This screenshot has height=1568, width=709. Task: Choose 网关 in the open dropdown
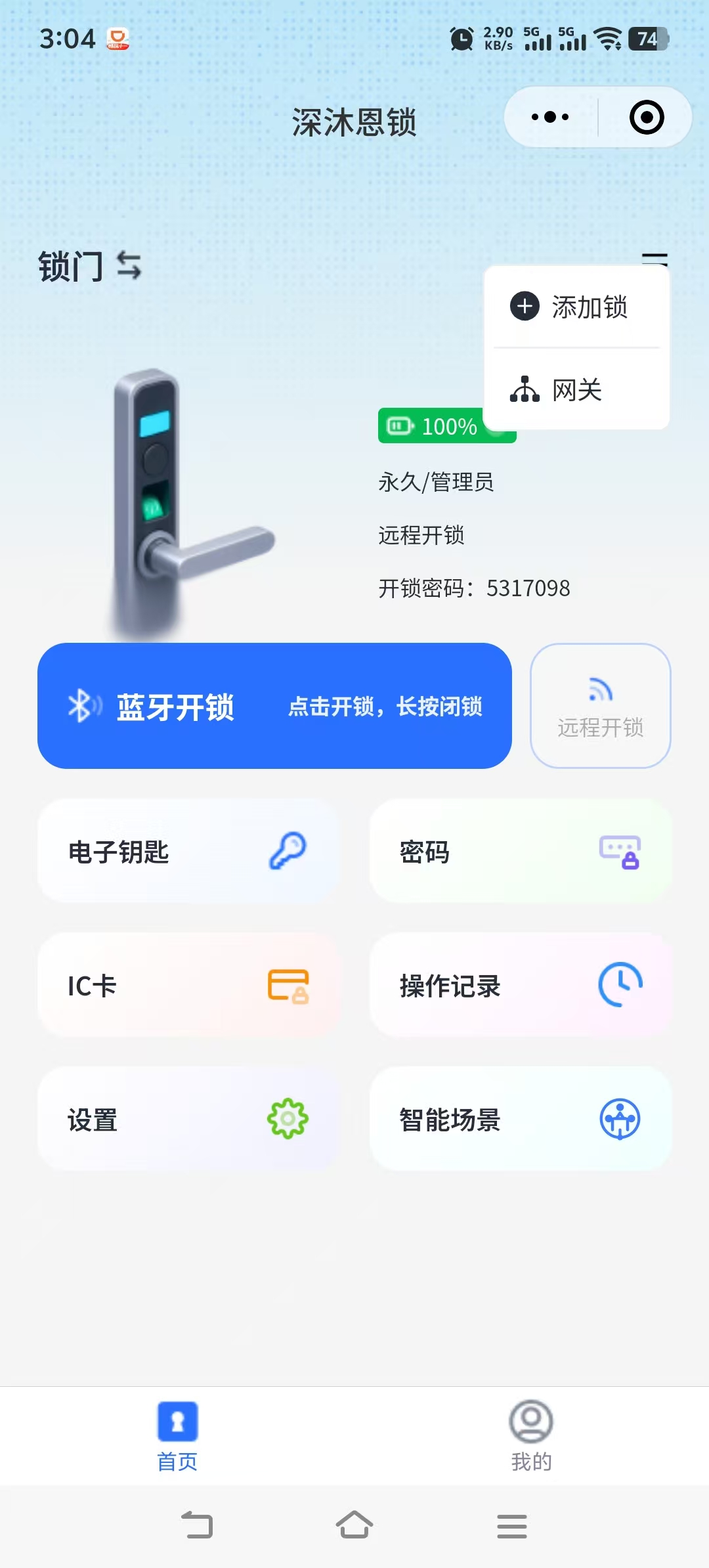coord(576,390)
